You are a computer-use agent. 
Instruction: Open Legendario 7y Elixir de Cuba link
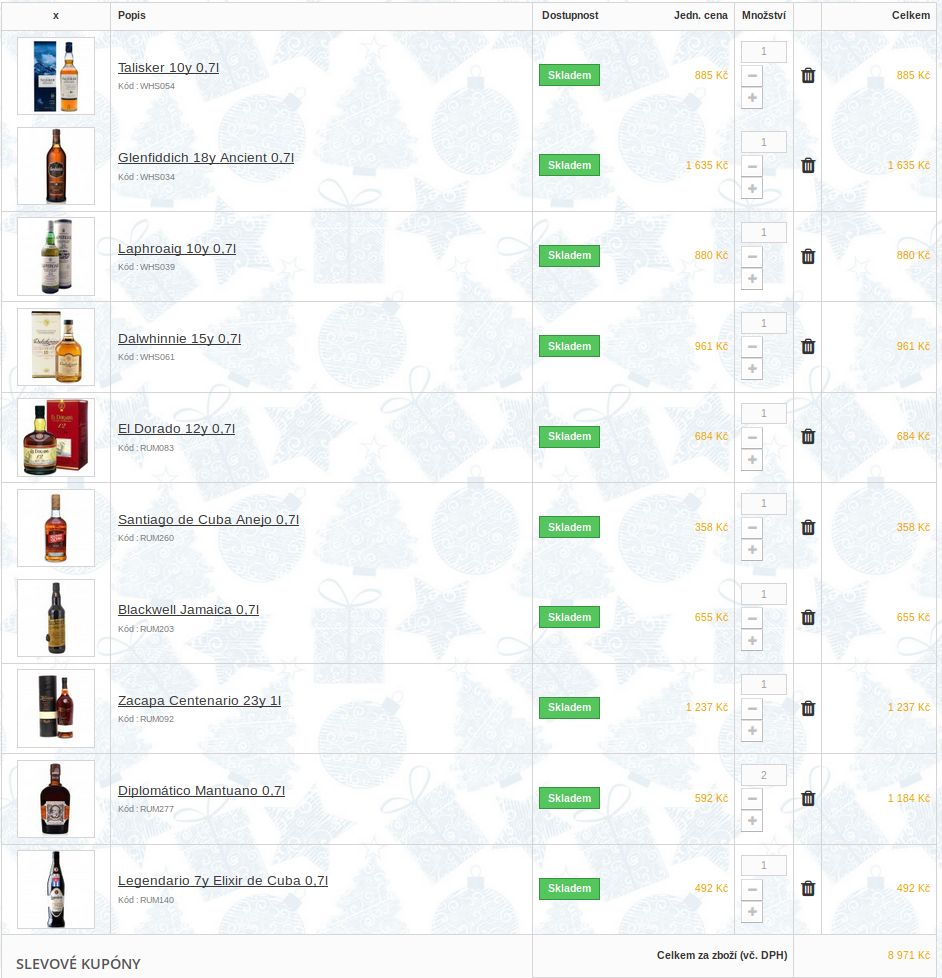[x=222, y=881]
